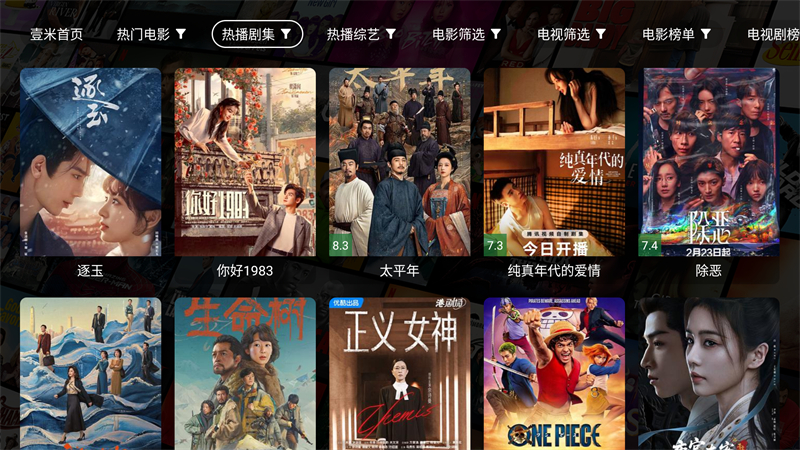Screen dimensions: 800x450
Task: Open the 热播综艺 tab
Action: (361, 34)
